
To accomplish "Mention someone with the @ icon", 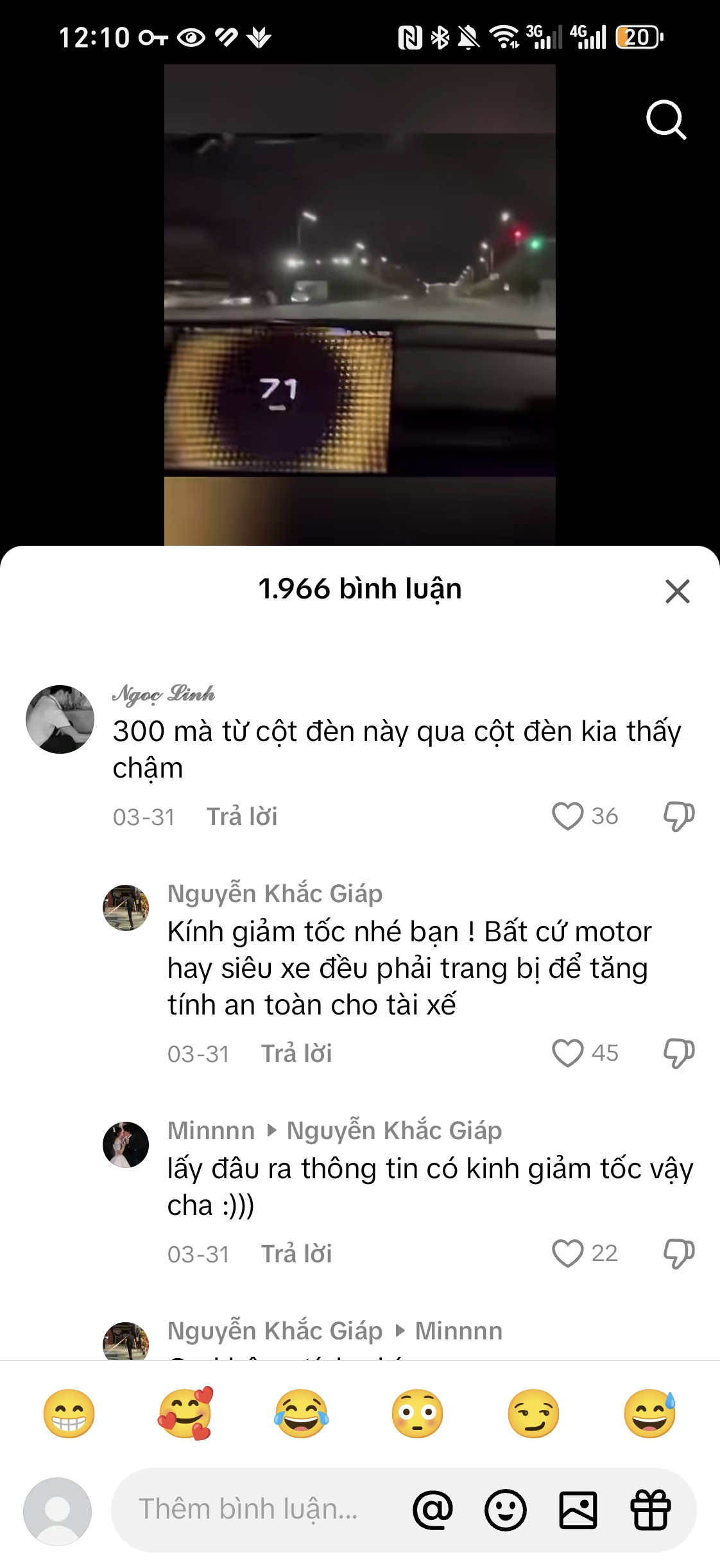I will tap(433, 1510).
